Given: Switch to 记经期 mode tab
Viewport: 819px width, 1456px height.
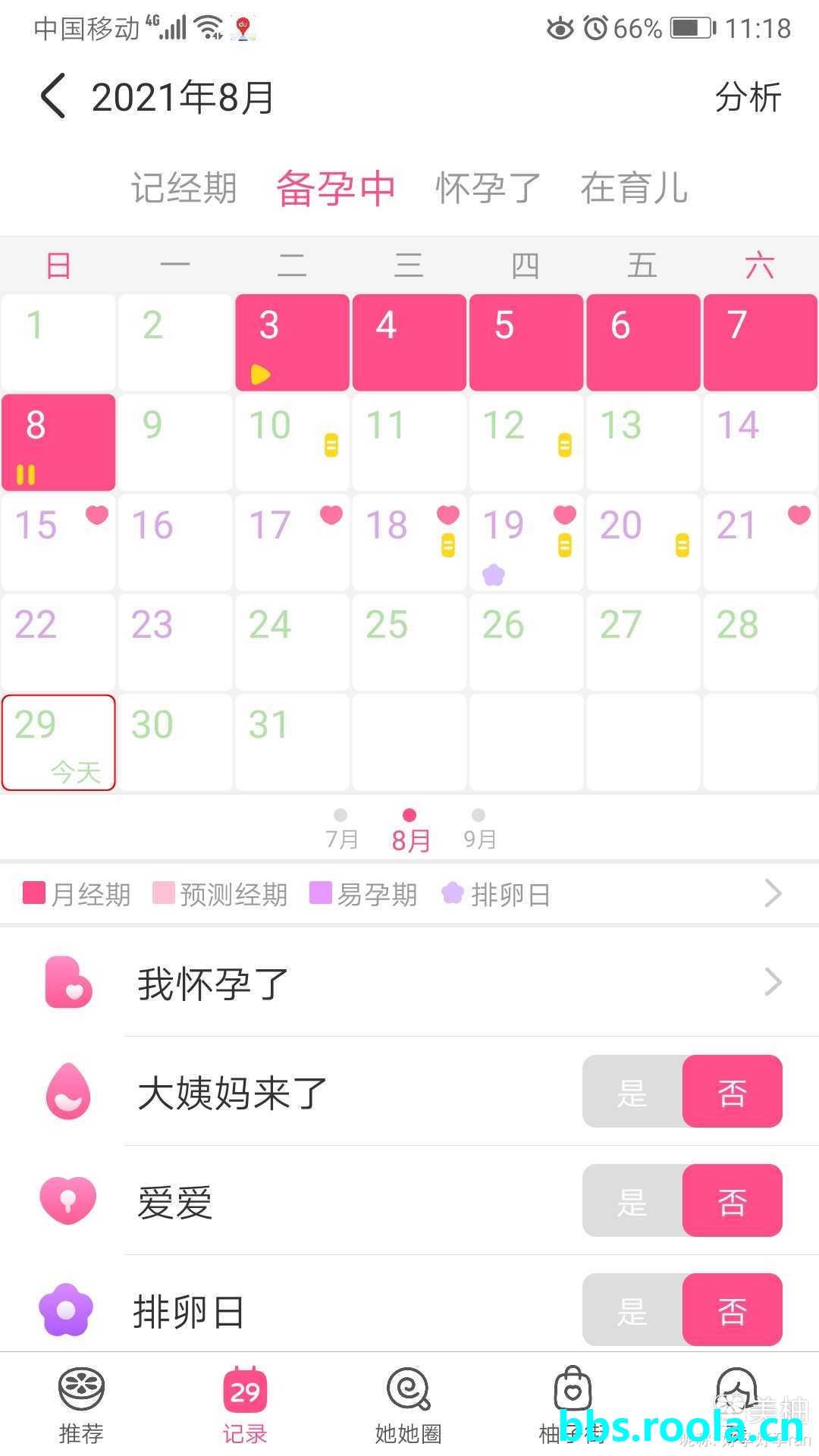Looking at the screenshot, I should point(184,188).
